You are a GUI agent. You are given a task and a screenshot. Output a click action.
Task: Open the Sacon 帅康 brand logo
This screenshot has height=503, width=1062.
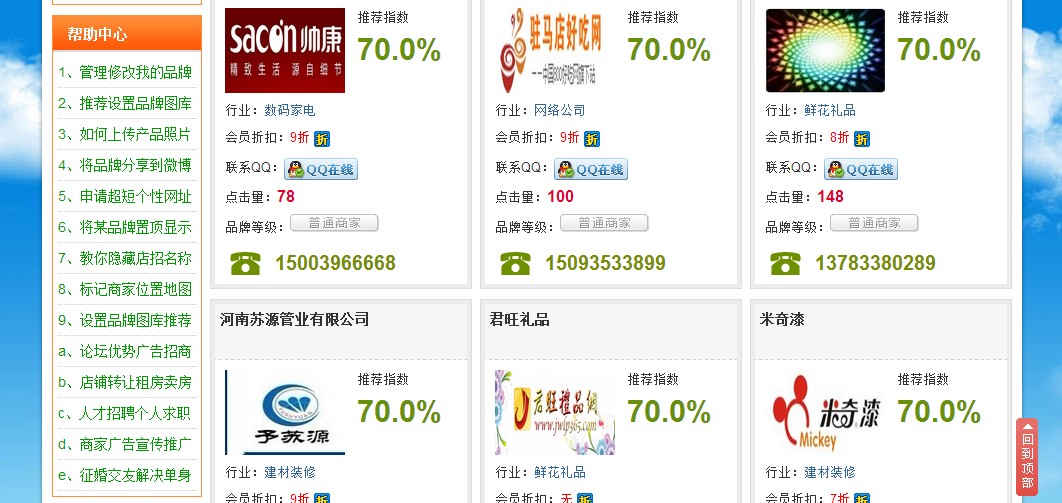(x=285, y=50)
